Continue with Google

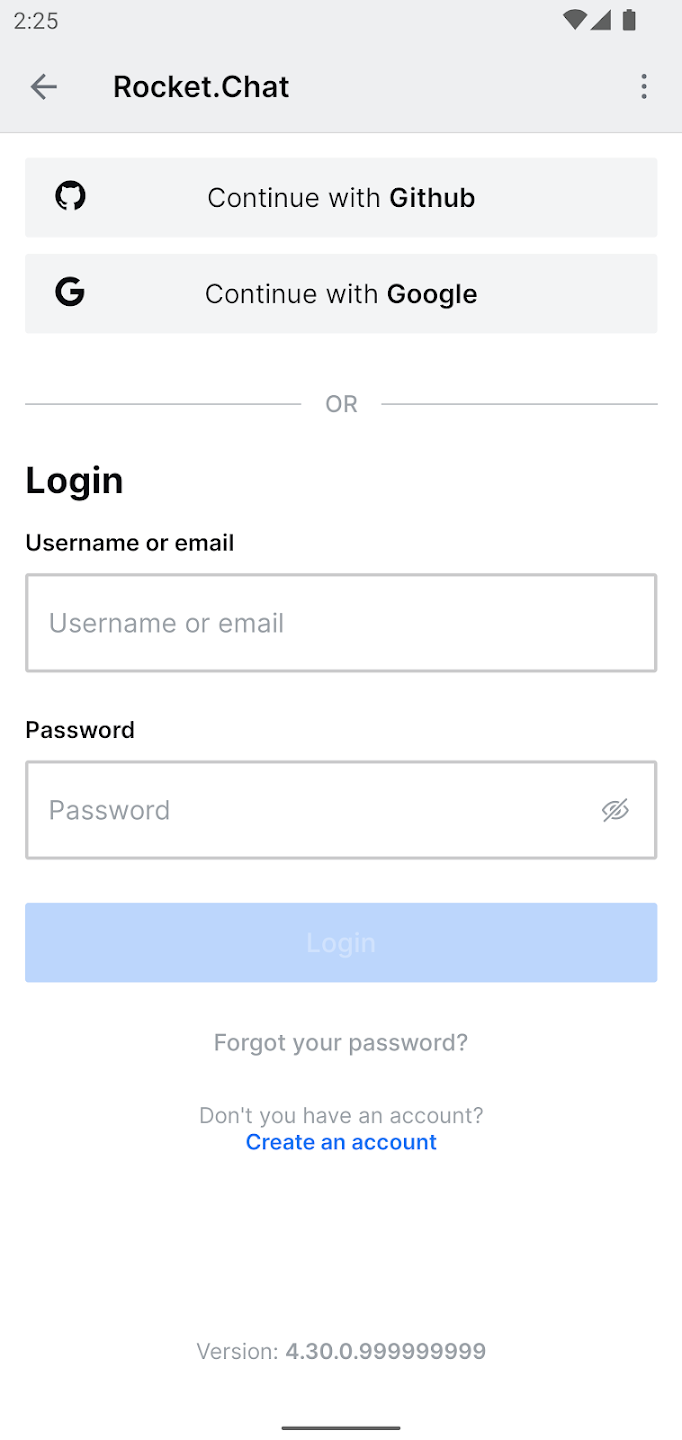[341, 293]
